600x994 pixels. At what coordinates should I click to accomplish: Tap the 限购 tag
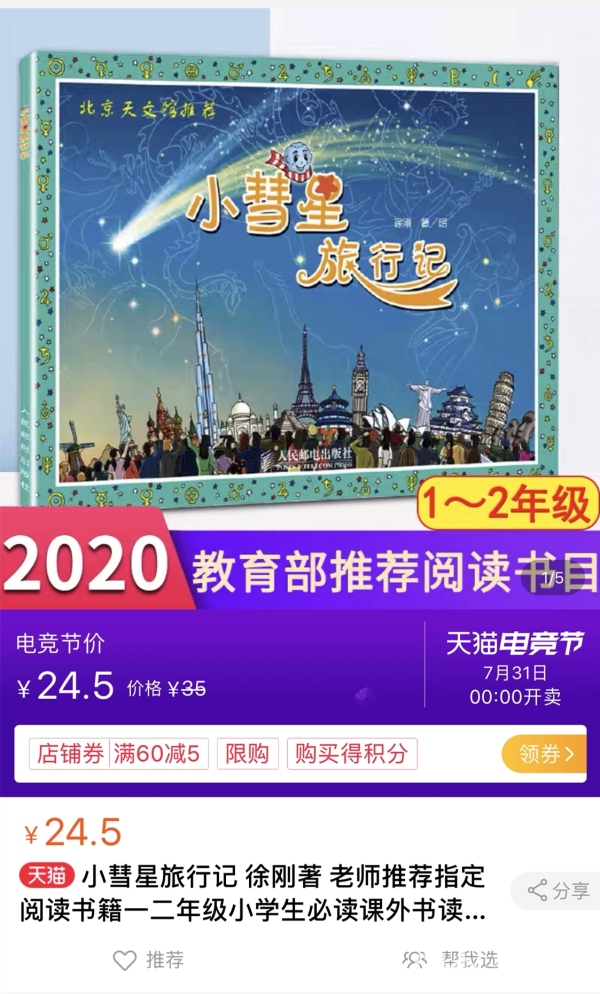(x=248, y=754)
